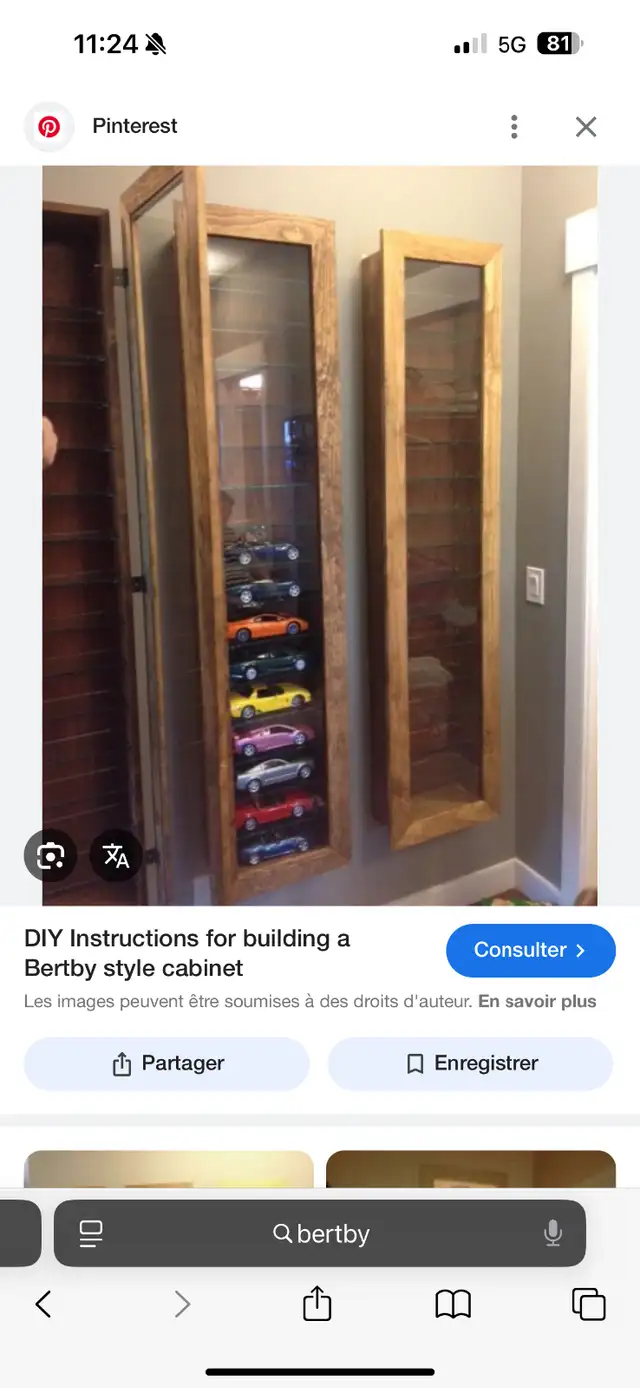This screenshot has height=1388, width=640.
Task: Open Safari bookmarks
Action: 453,1304
